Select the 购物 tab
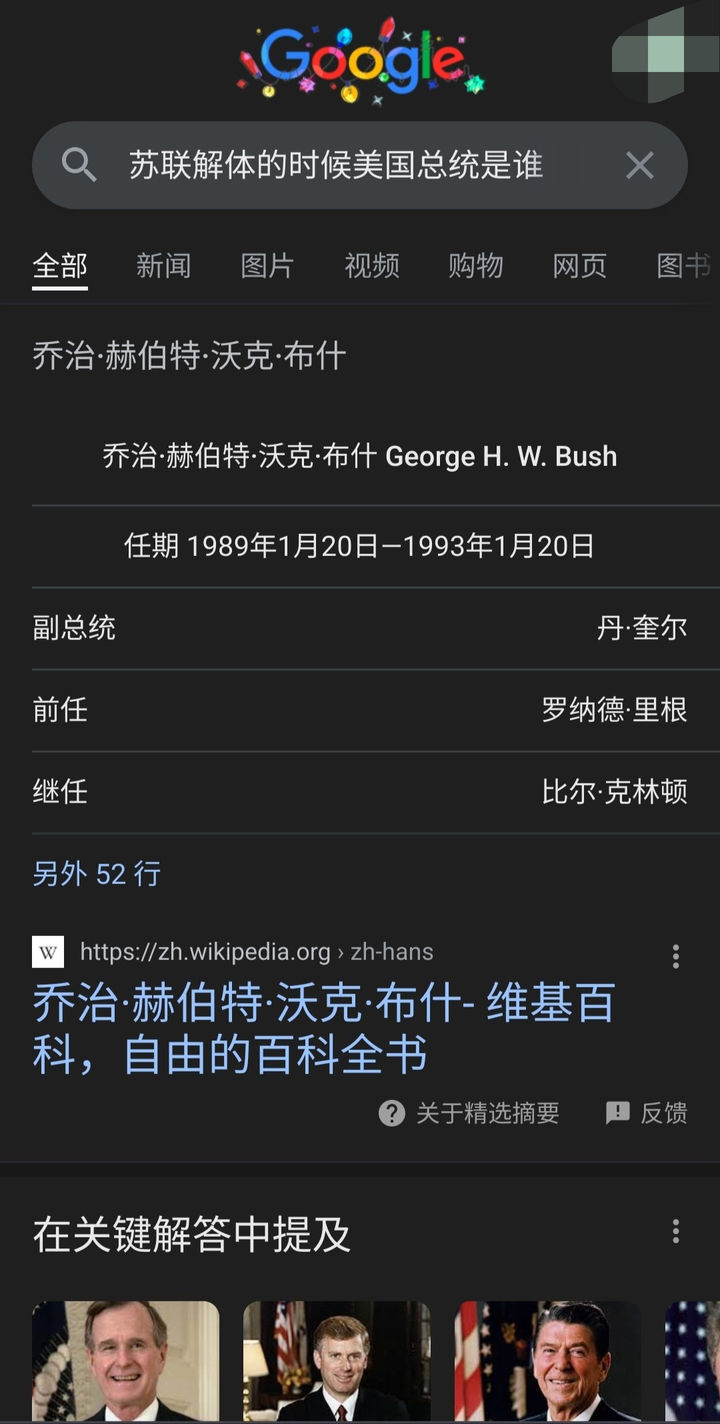Screen dimensions: 720x1424 pos(476,266)
